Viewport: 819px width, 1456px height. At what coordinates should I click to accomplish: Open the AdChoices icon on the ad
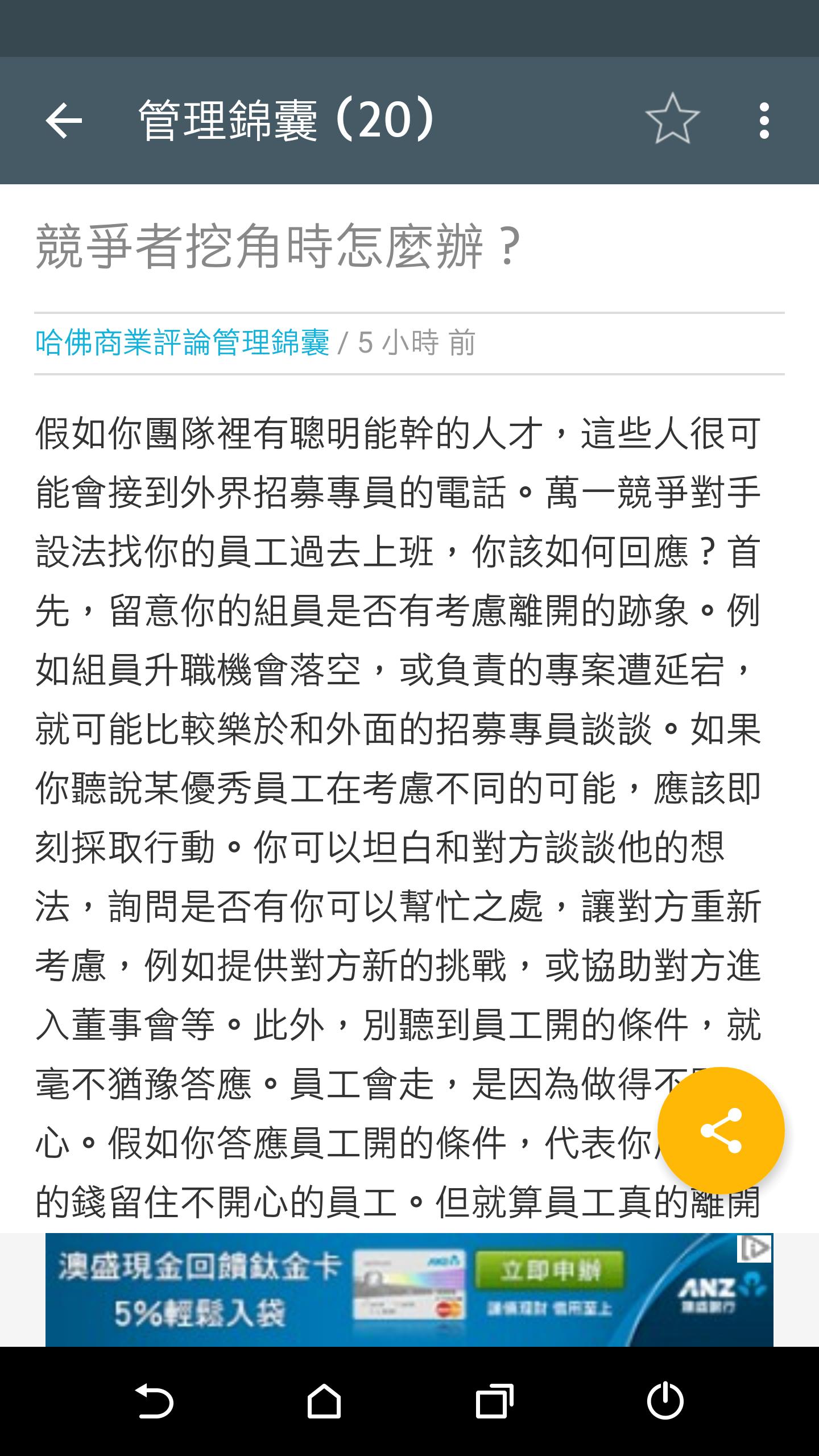coord(754,1250)
